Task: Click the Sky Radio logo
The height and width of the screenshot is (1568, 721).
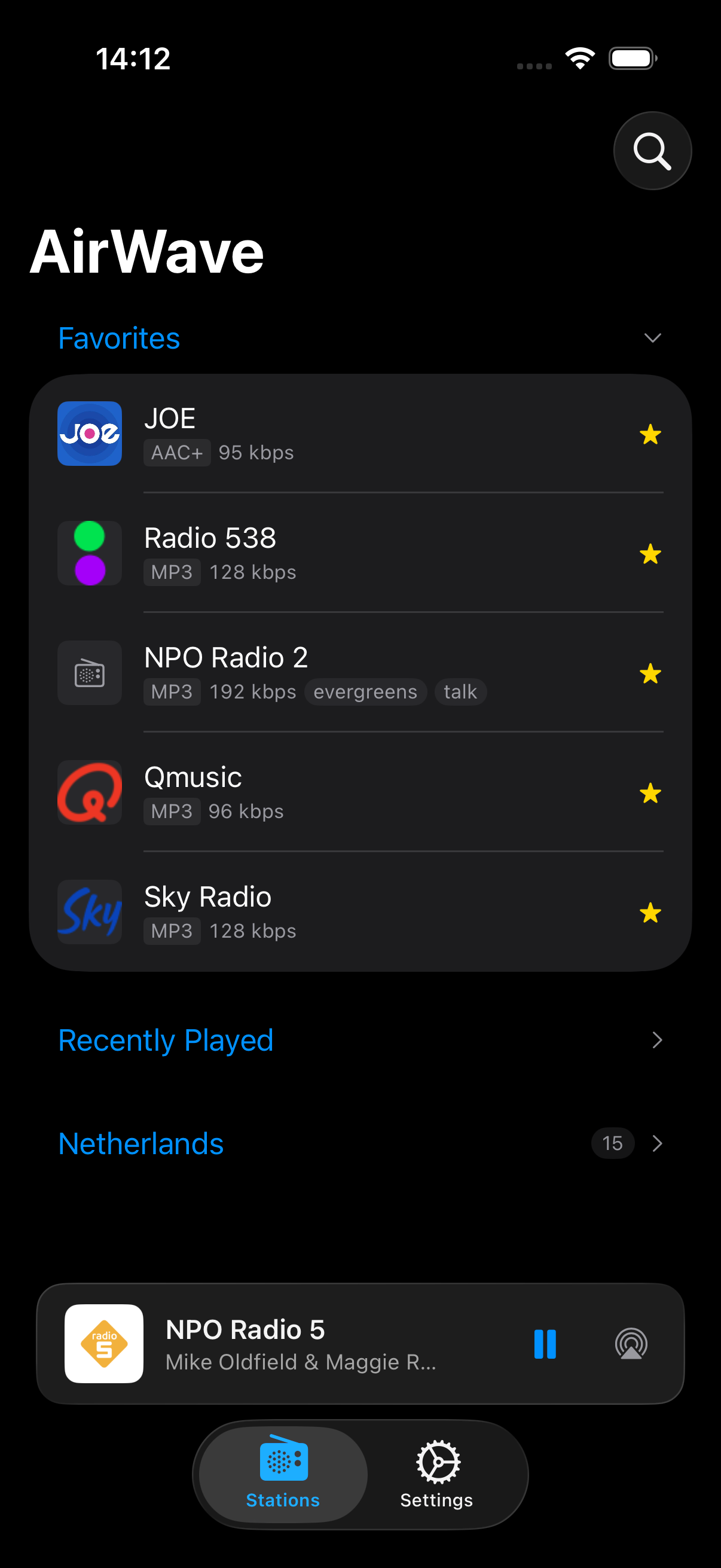Action: [89, 912]
